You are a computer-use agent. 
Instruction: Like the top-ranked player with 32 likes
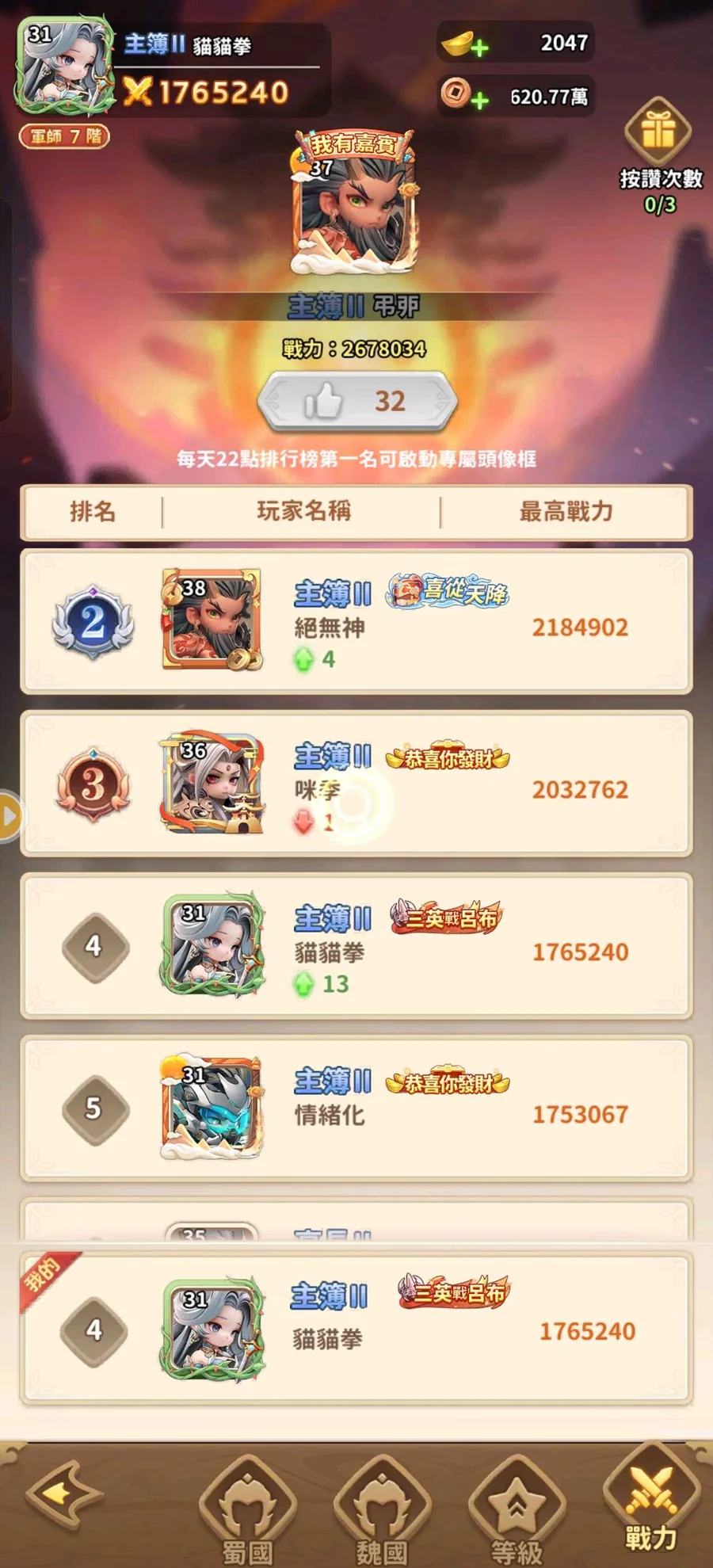pyautogui.click(x=356, y=402)
